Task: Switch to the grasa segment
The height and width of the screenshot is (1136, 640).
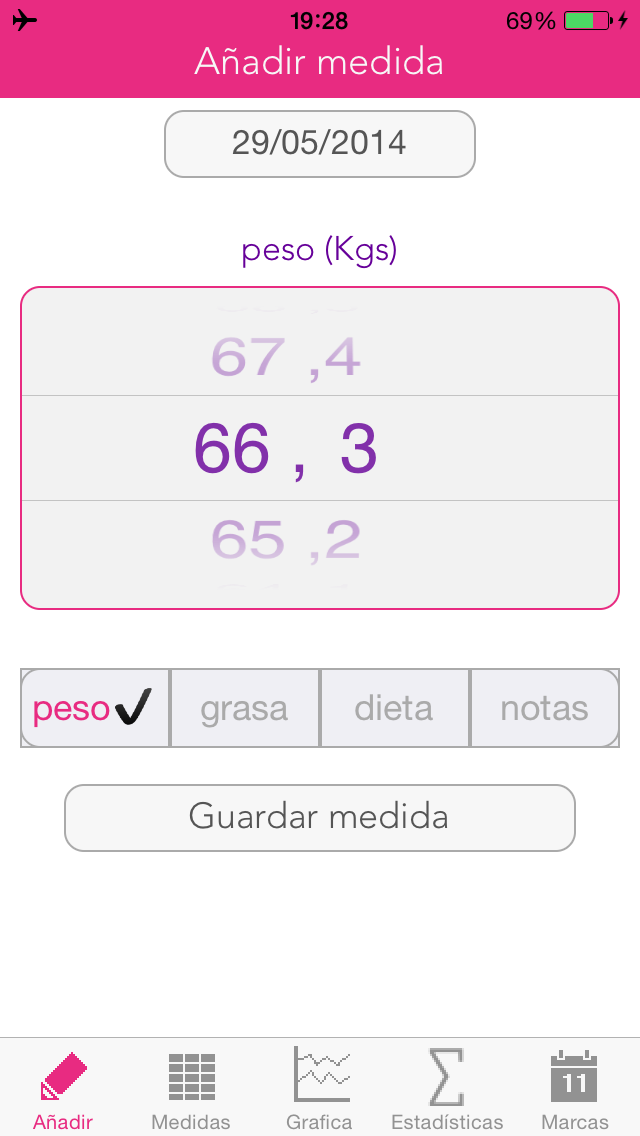Action: pyautogui.click(x=245, y=708)
